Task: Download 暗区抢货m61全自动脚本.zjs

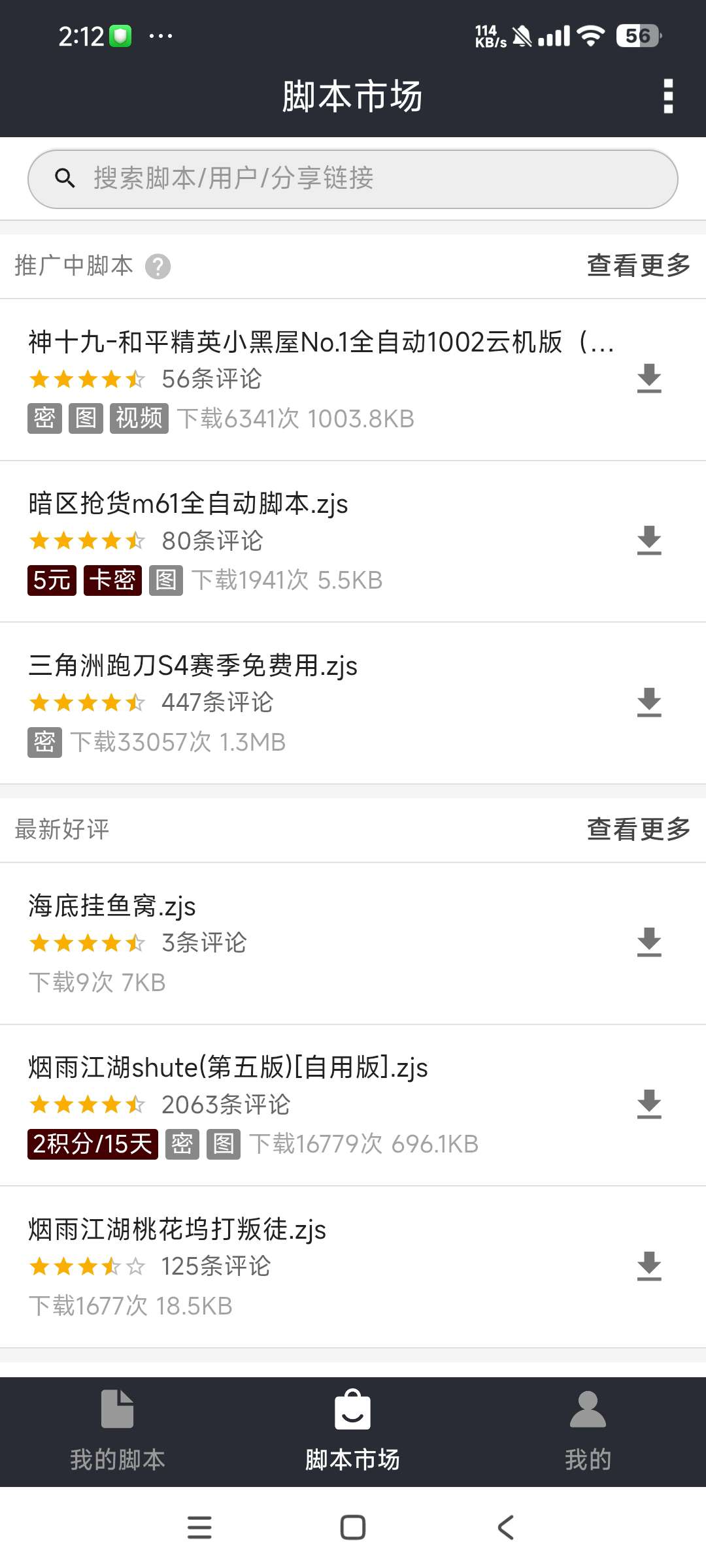Action: [649, 541]
